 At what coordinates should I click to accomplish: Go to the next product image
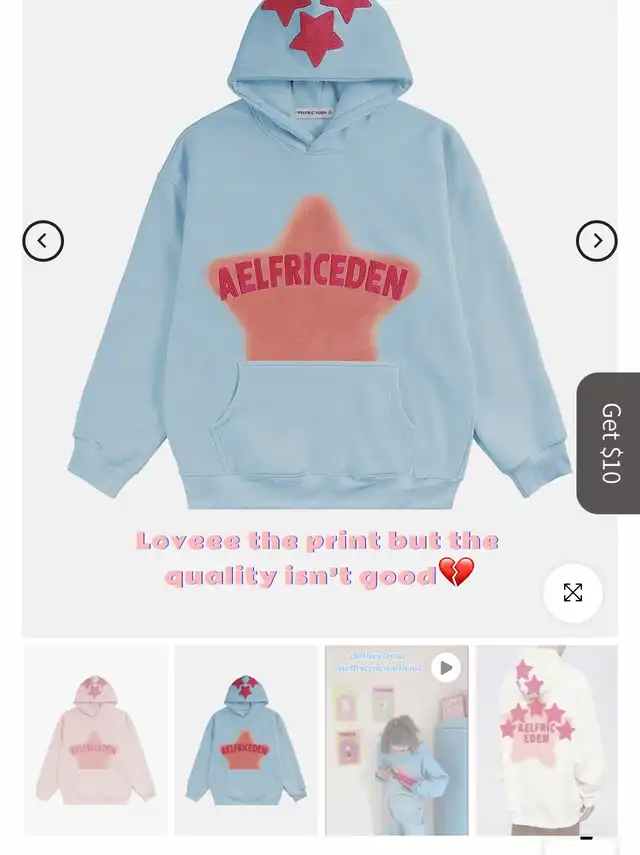click(596, 241)
